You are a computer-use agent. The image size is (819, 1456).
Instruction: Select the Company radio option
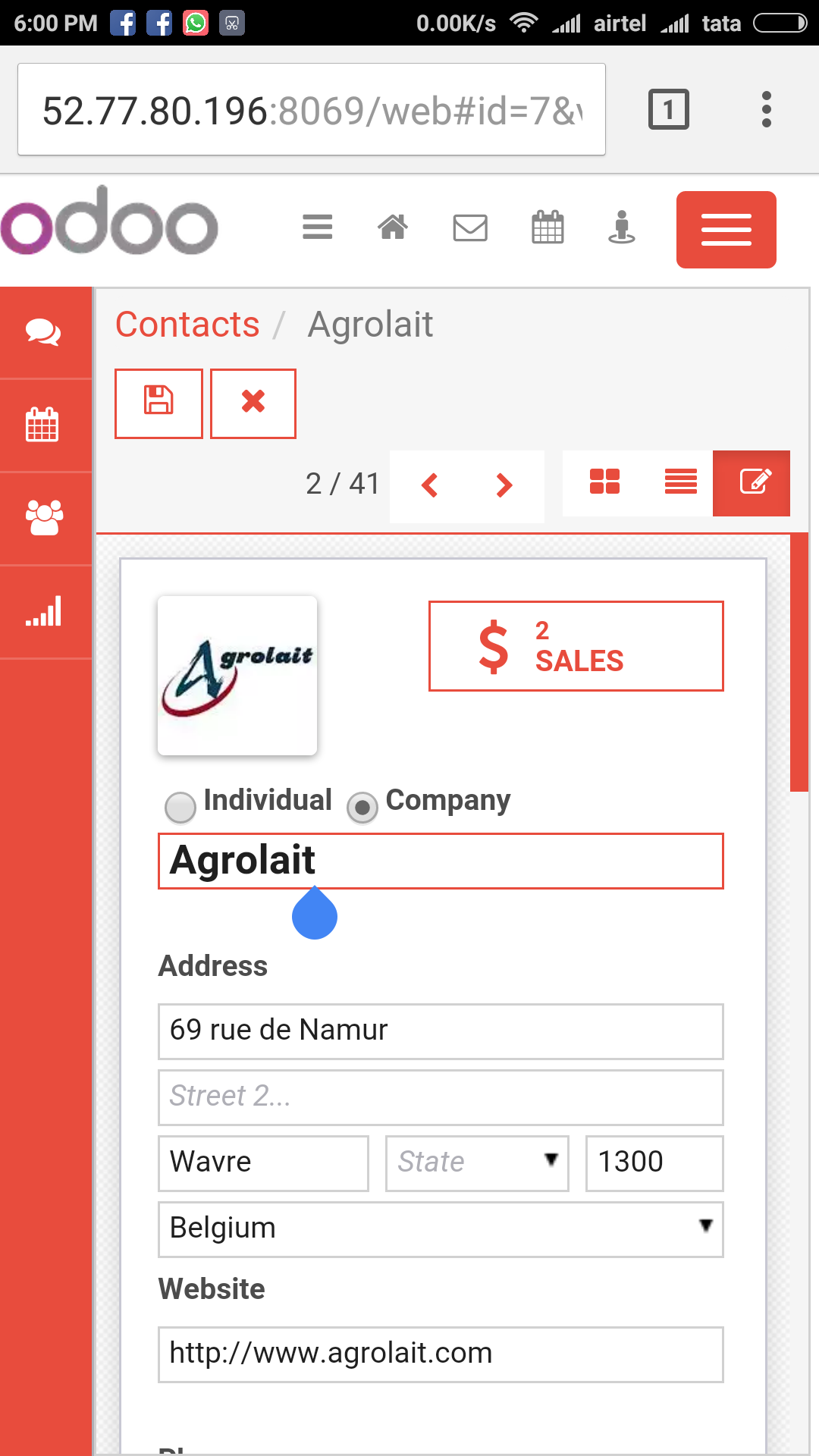click(x=362, y=808)
